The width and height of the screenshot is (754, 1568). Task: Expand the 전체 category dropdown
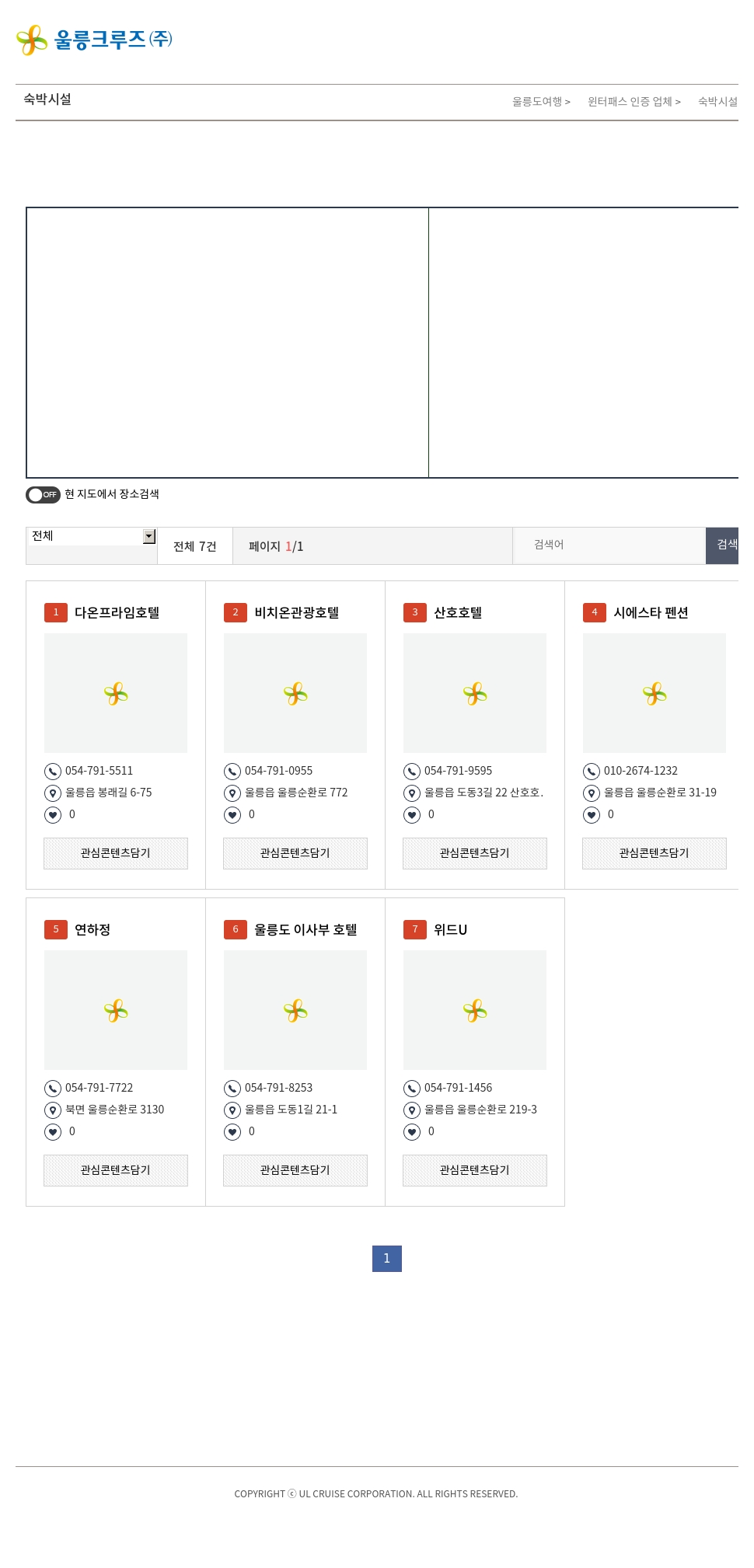(x=92, y=536)
